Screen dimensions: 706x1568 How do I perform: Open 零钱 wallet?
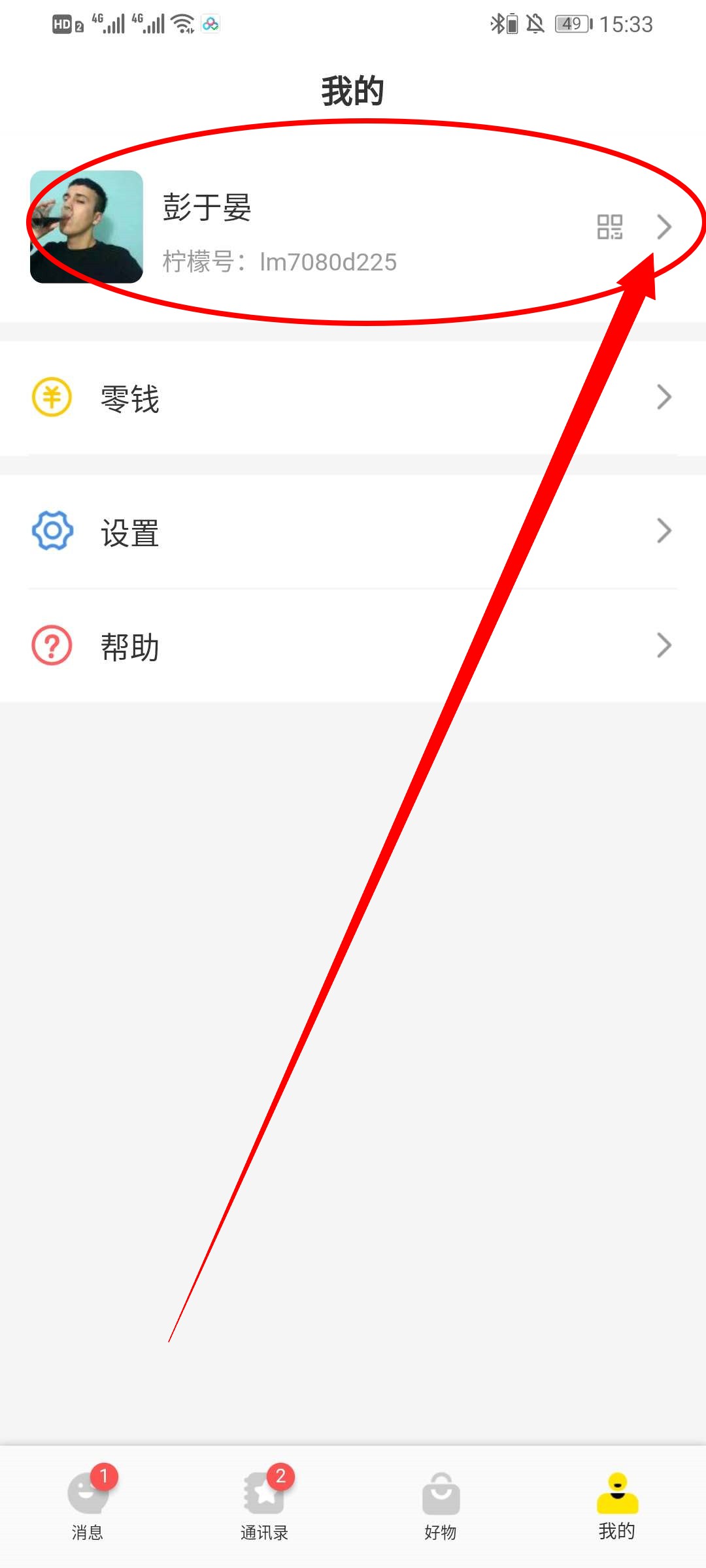353,397
